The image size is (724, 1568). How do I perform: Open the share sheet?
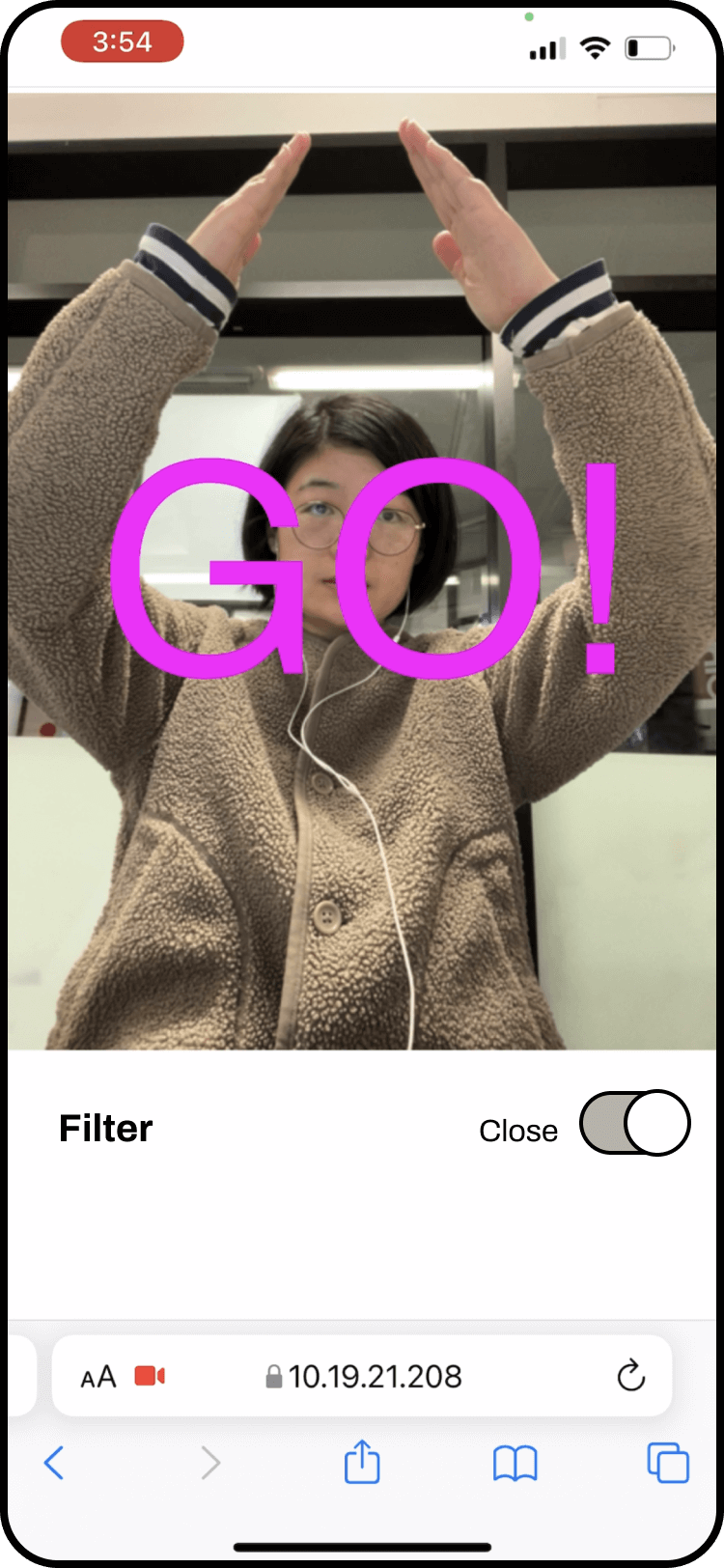tap(362, 1462)
